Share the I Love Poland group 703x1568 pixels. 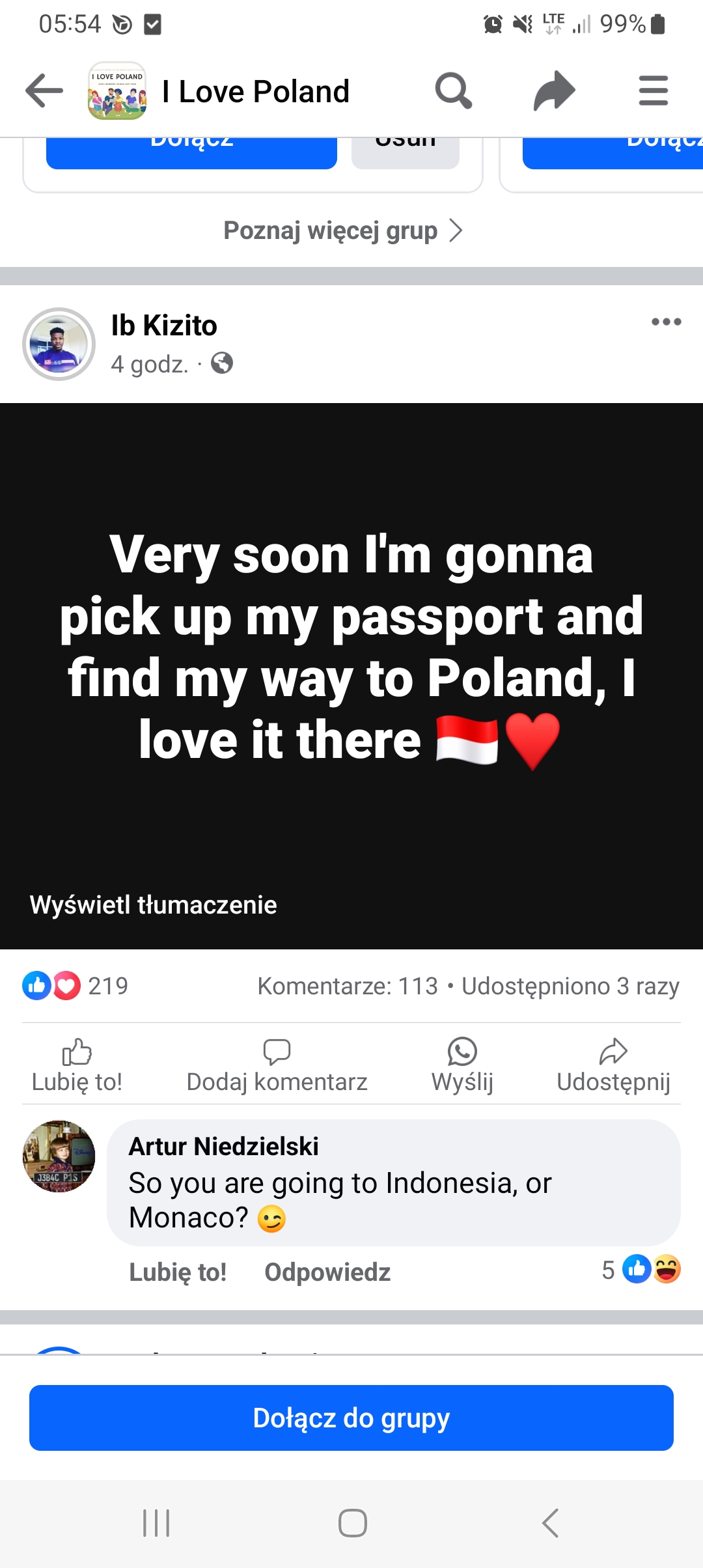[x=554, y=91]
